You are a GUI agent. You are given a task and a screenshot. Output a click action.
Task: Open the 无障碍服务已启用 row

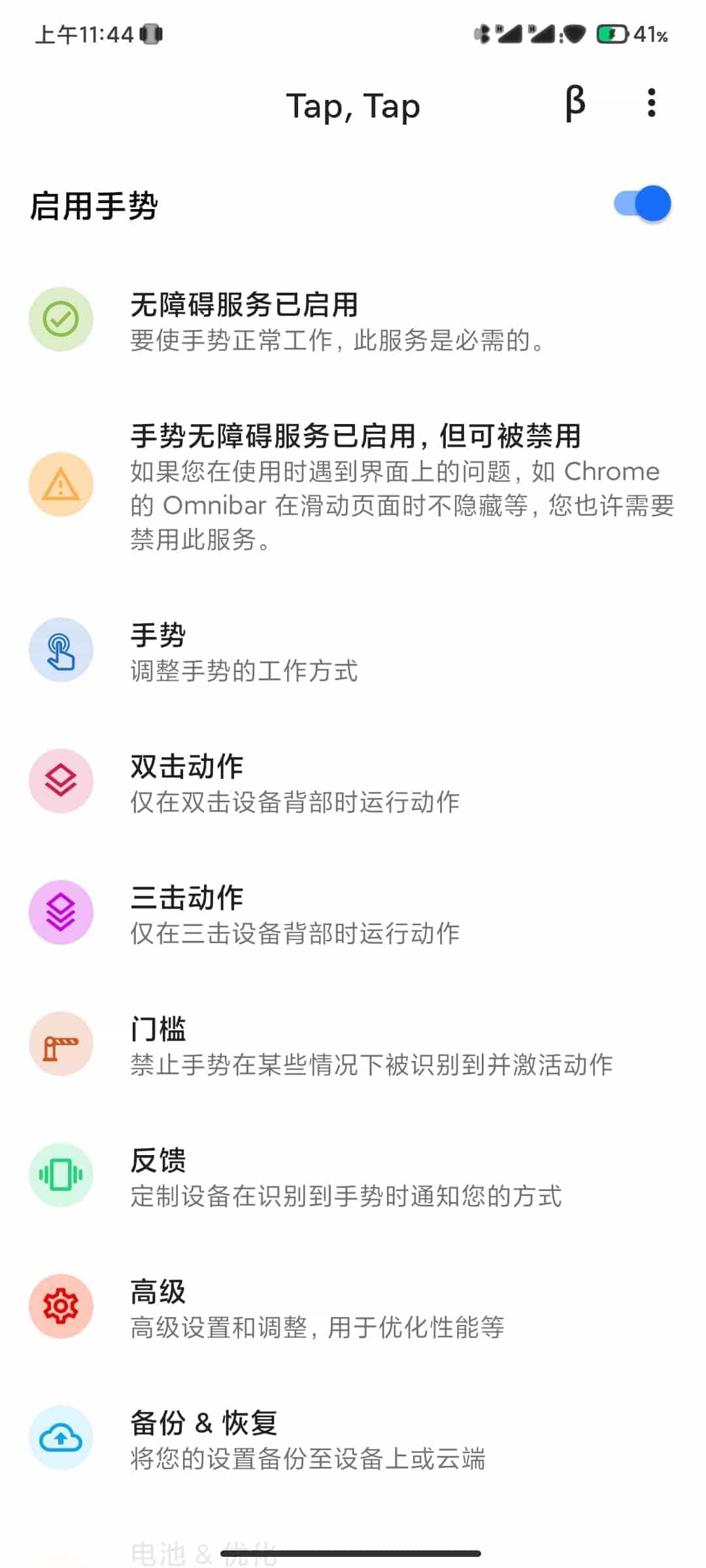353,320
